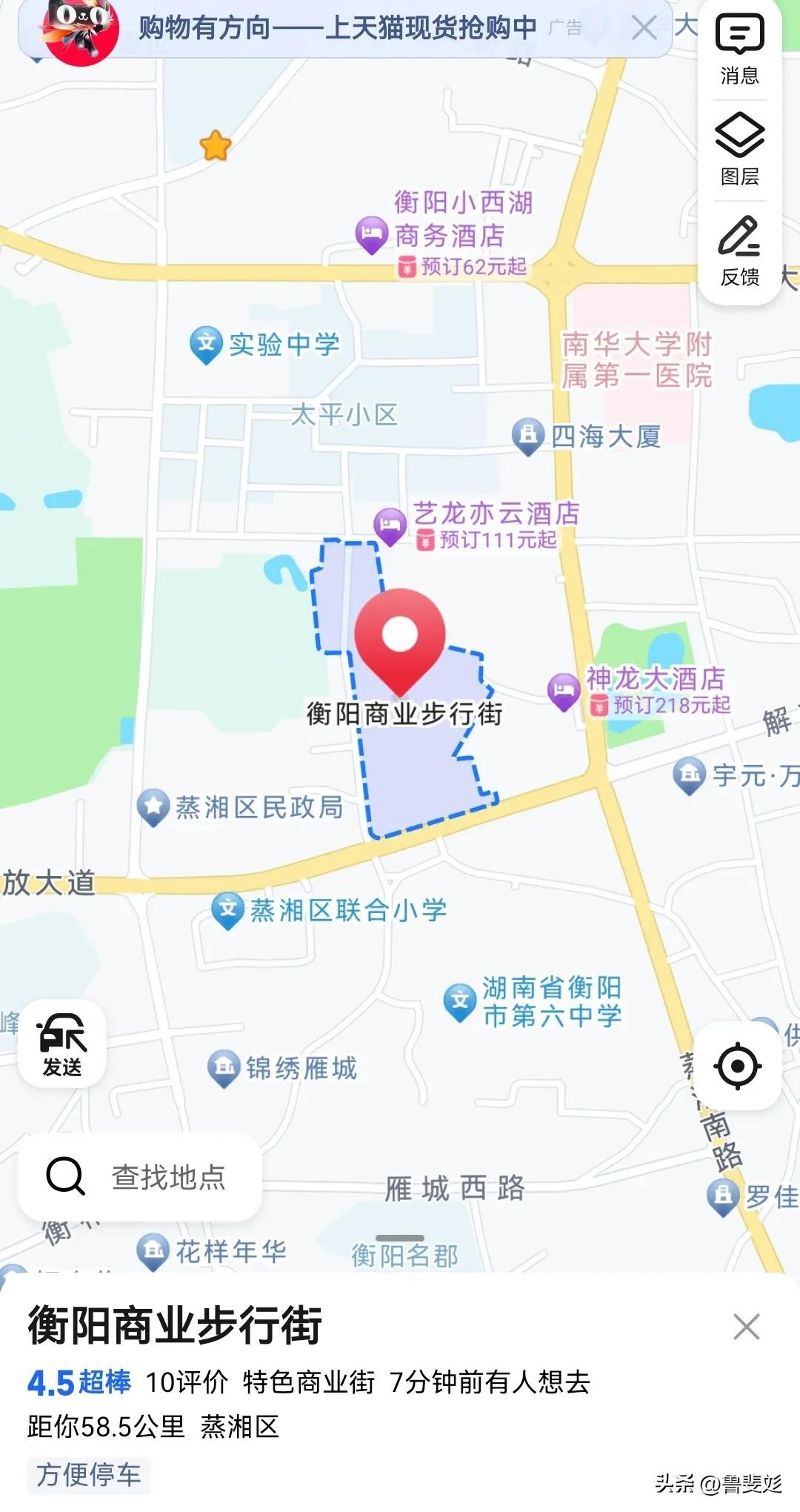This screenshot has width=800, height=1512.
Task: Select 蒸湘区联合小学 school marker
Action: [227, 910]
